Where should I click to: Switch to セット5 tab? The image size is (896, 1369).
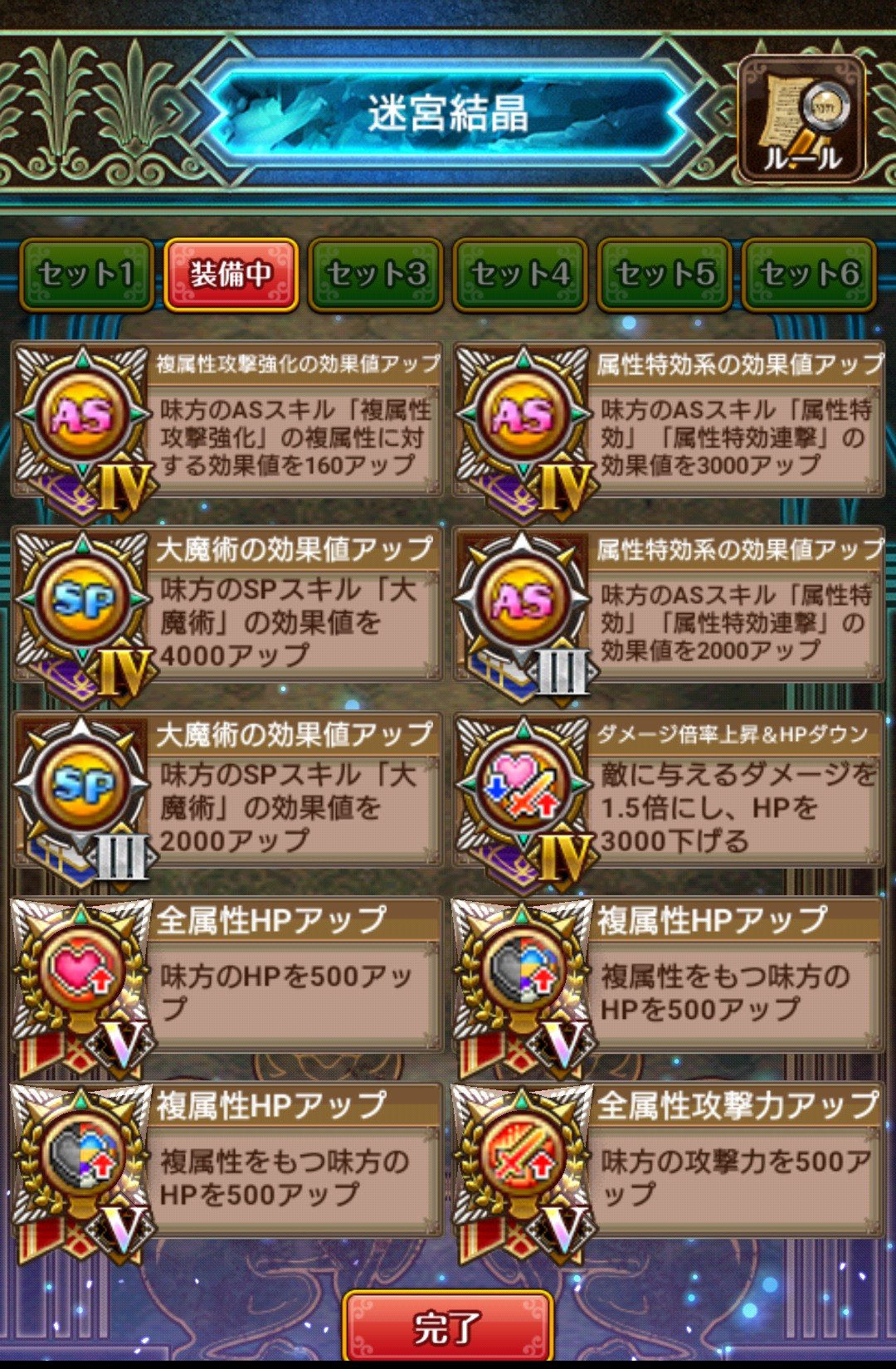click(665, 275)
